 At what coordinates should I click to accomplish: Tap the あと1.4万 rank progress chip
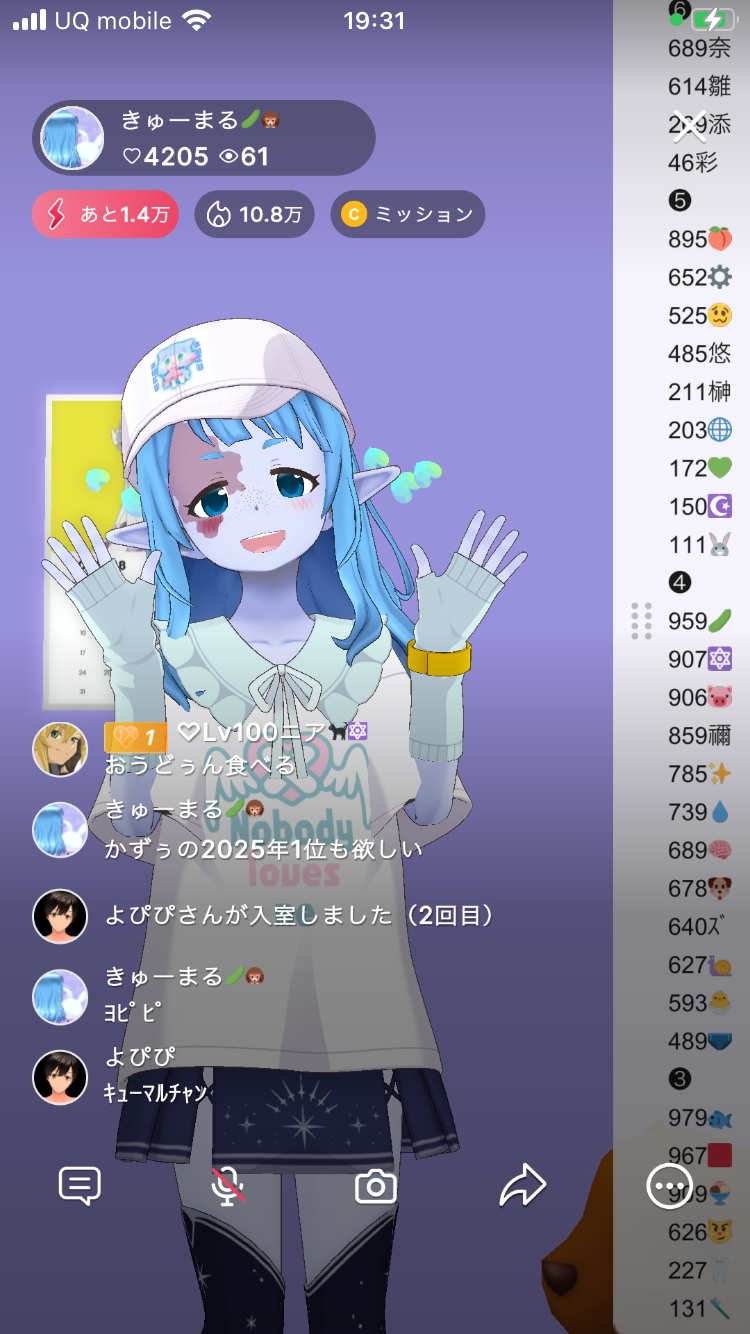point(105,214)
